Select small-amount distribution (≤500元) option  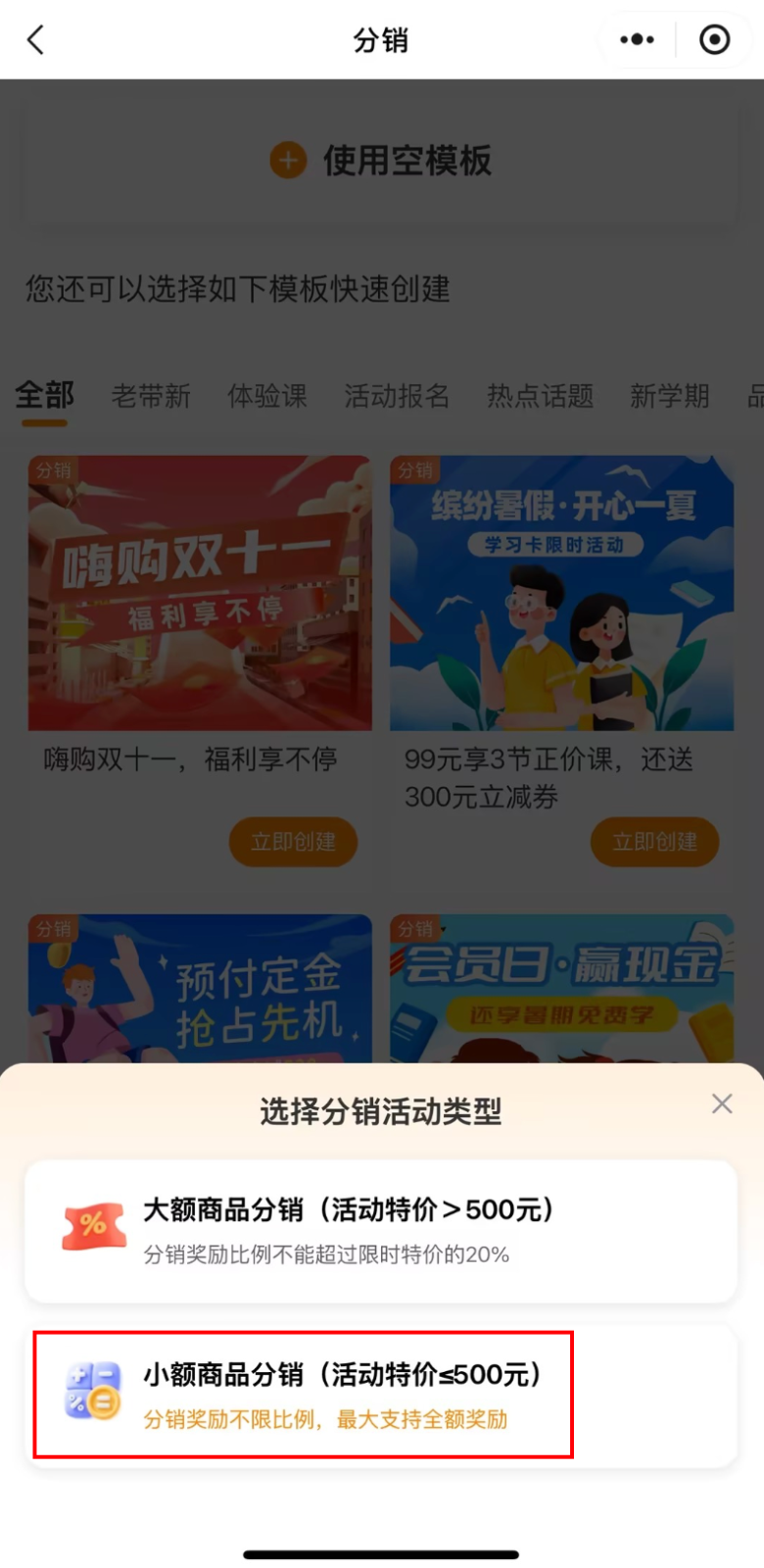pos(380,1395)
